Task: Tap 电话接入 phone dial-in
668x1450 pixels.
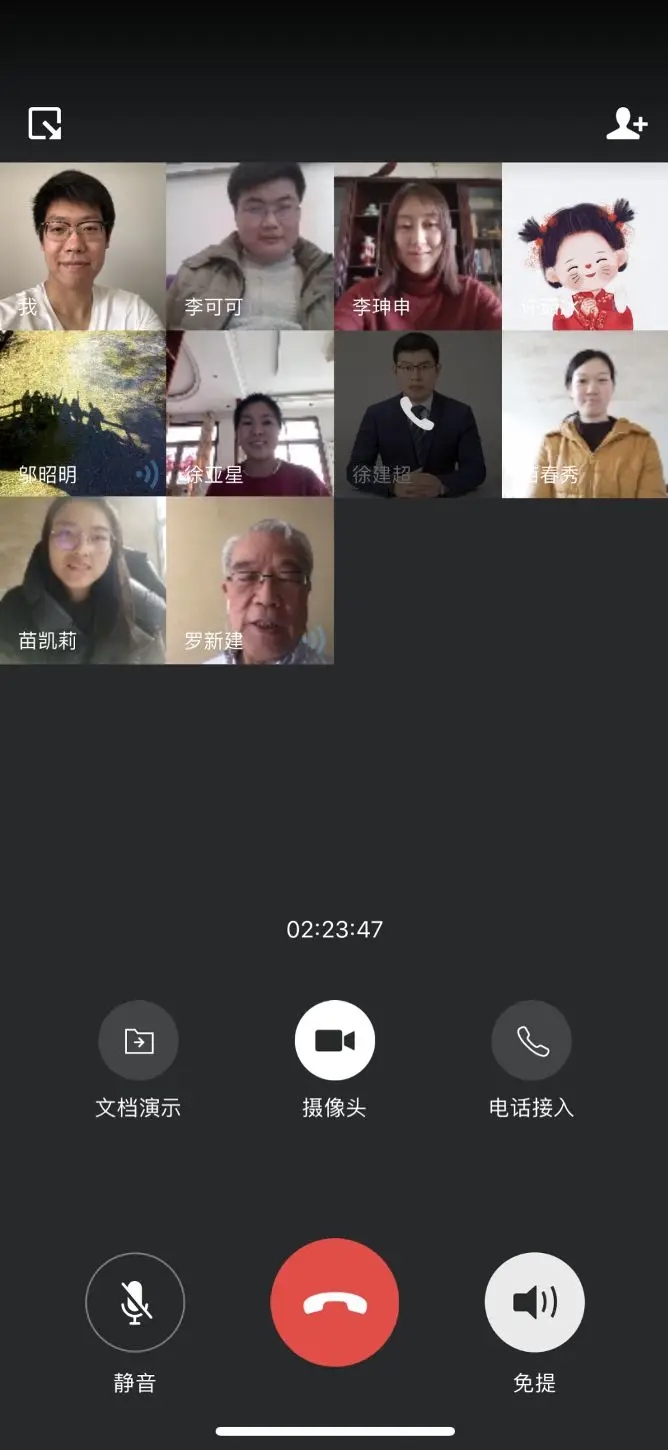Action: coord(531,1041)
